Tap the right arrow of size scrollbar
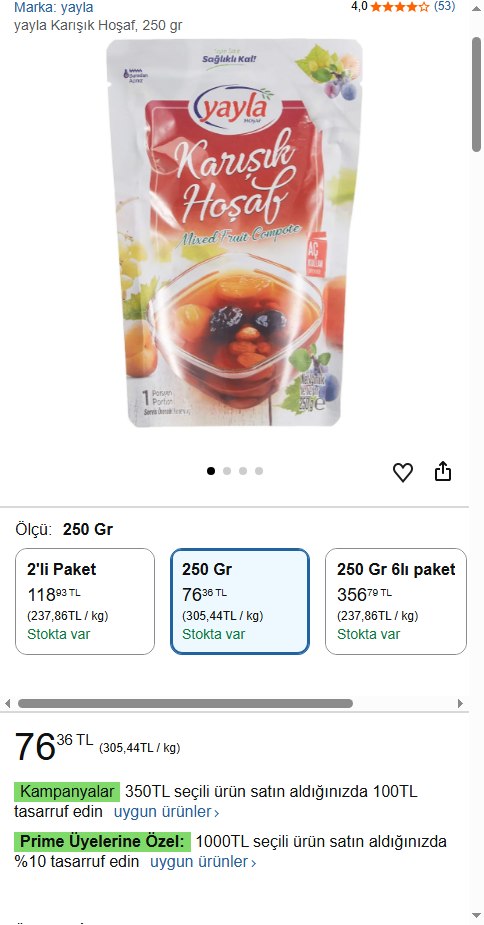Image resolution: width=484 pixels, height=925 pixels. 460,703
